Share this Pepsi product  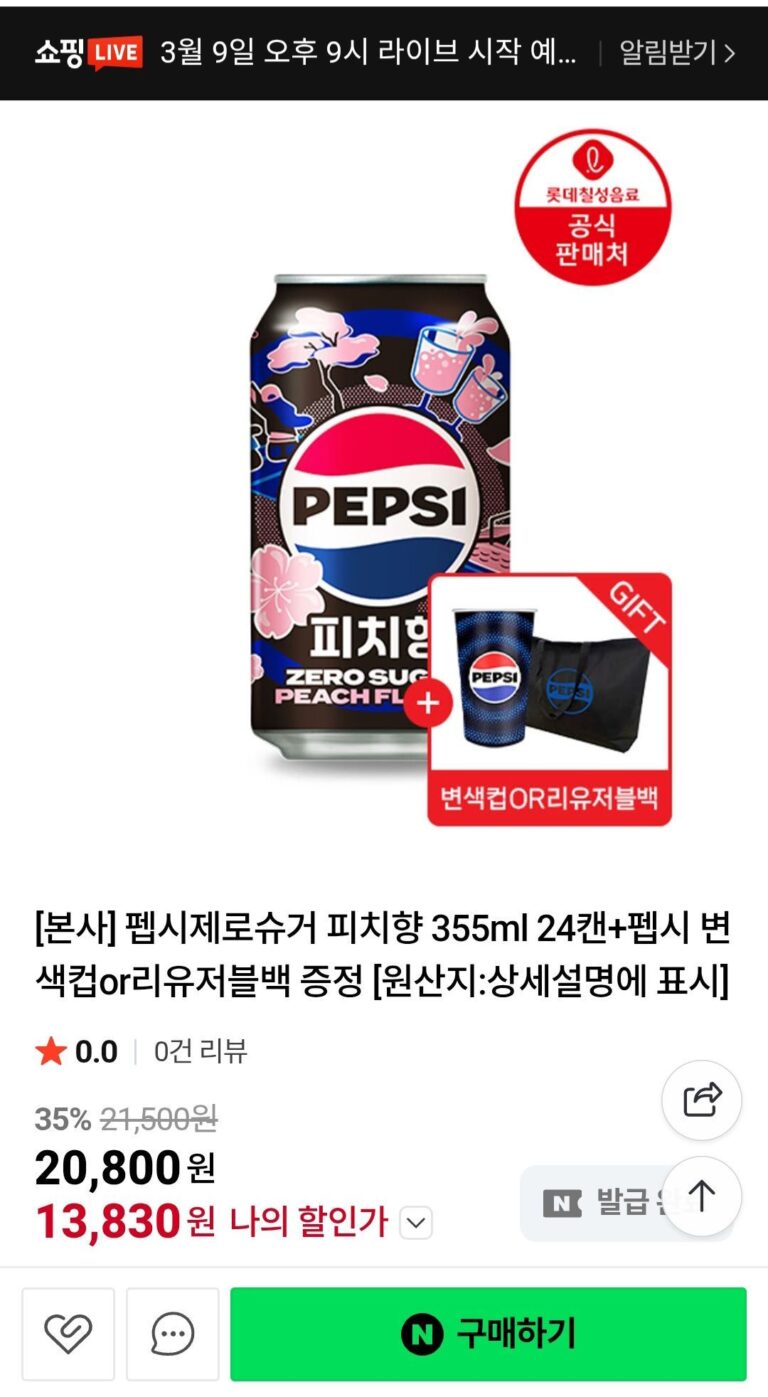pyautogui.click(x=702, y=1100)
